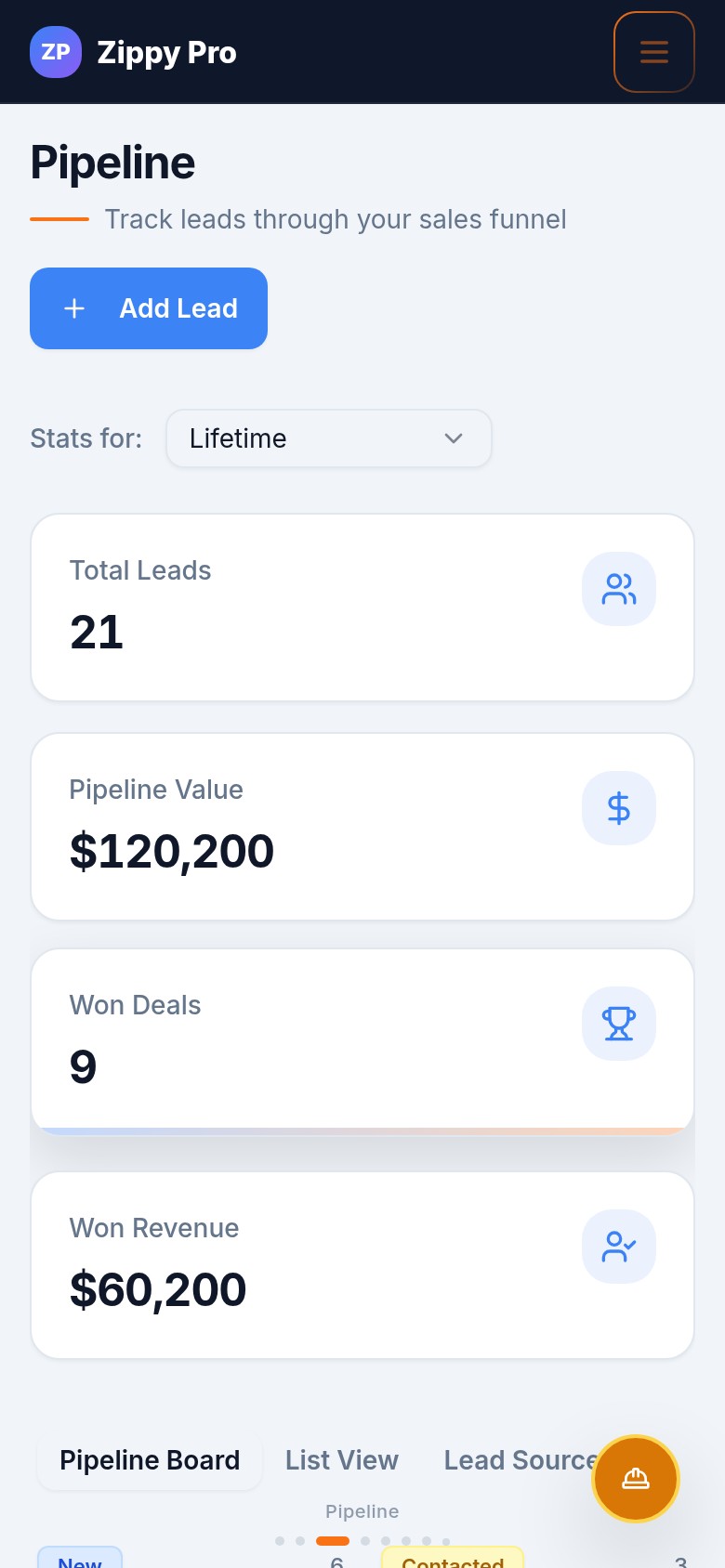Switch to the List View tab

point(341,1460)
